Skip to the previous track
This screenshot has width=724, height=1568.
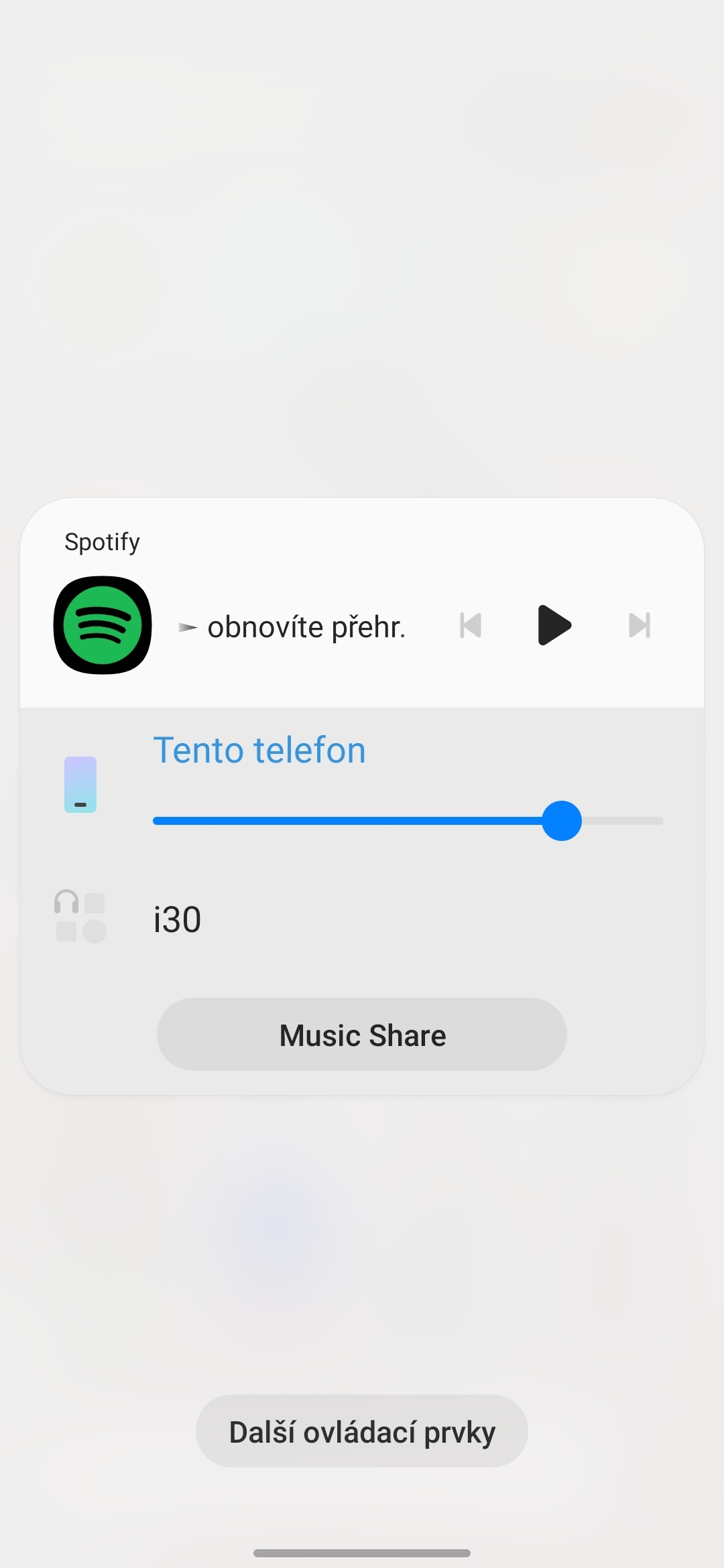click(471, 625)
